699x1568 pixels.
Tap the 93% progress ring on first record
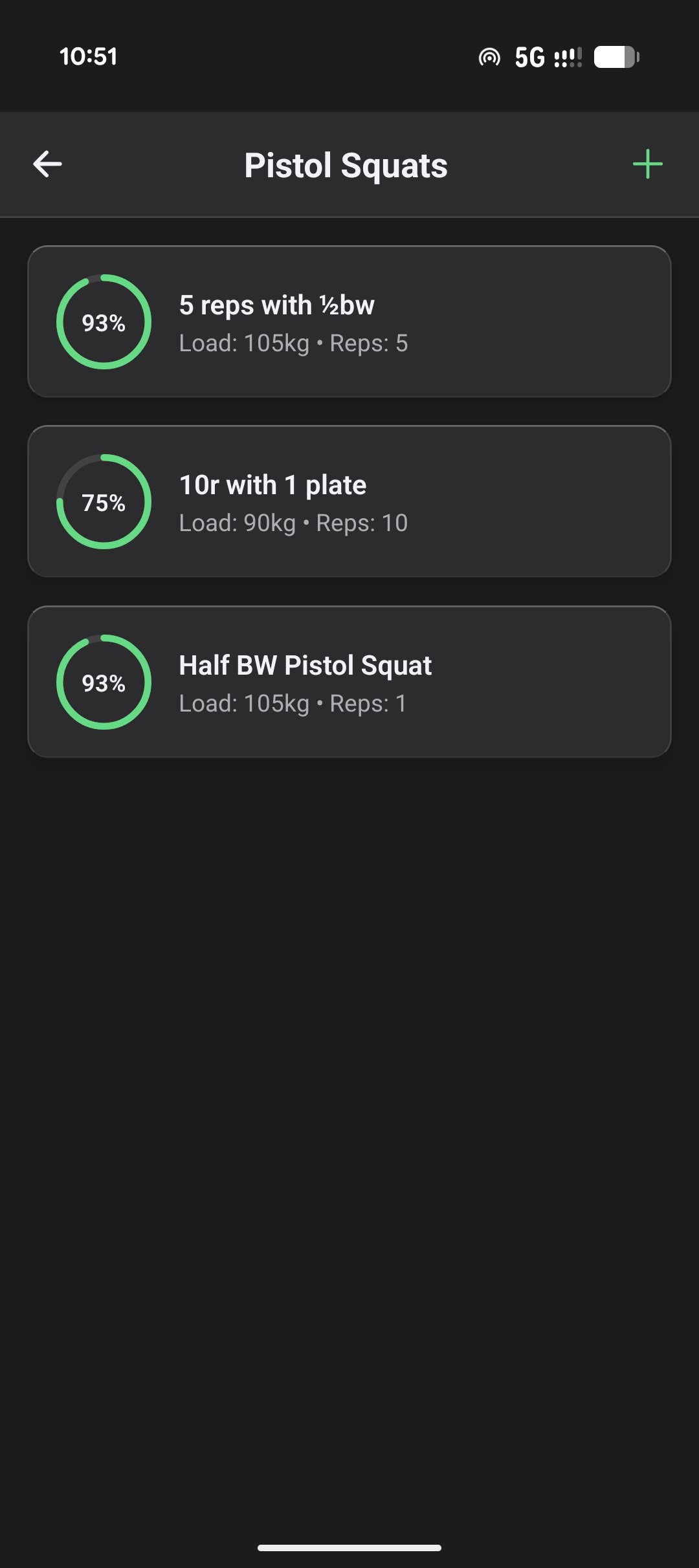105,322
